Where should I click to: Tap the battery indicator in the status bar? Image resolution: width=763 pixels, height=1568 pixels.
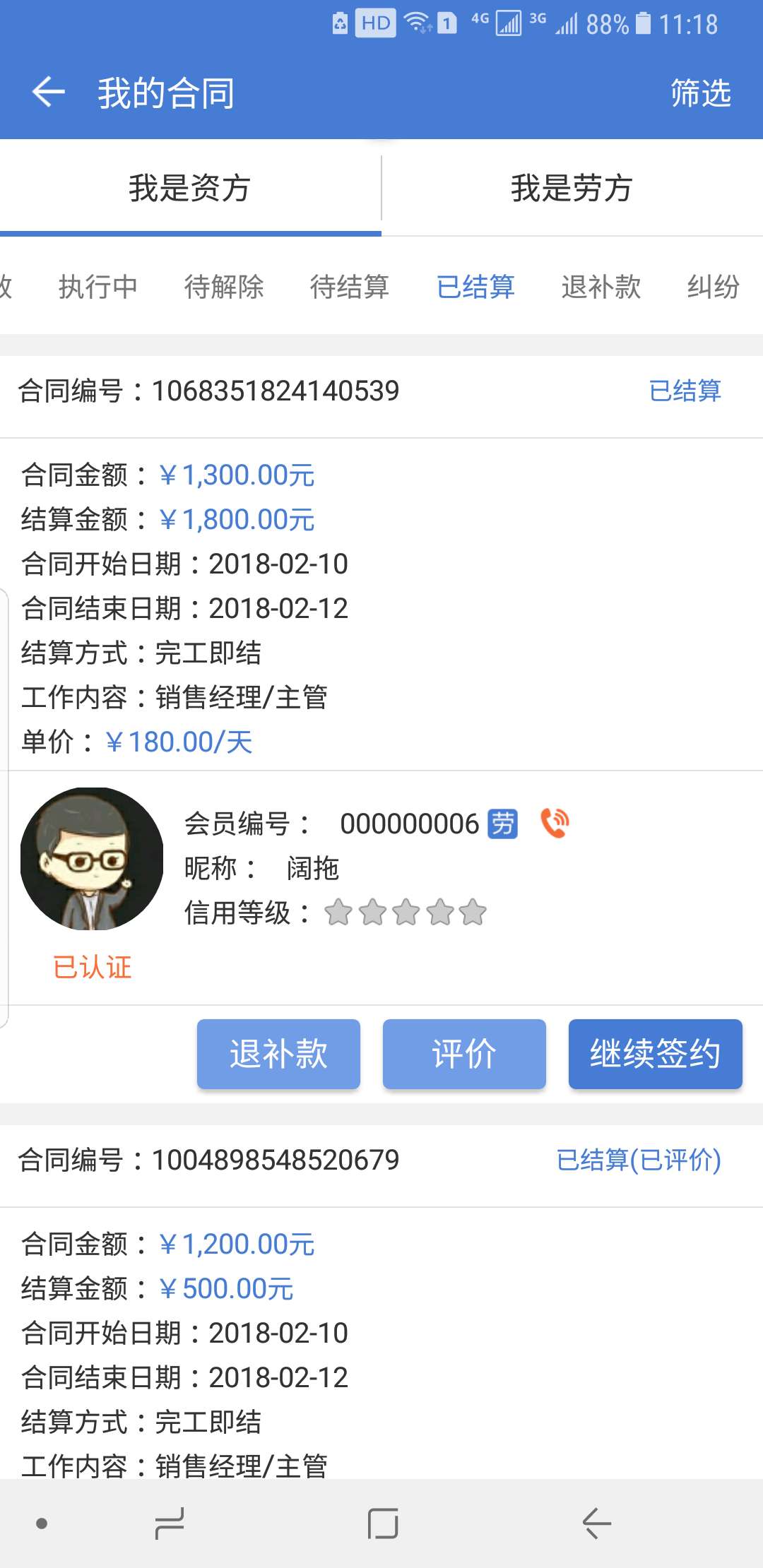(x=644, y=23)
